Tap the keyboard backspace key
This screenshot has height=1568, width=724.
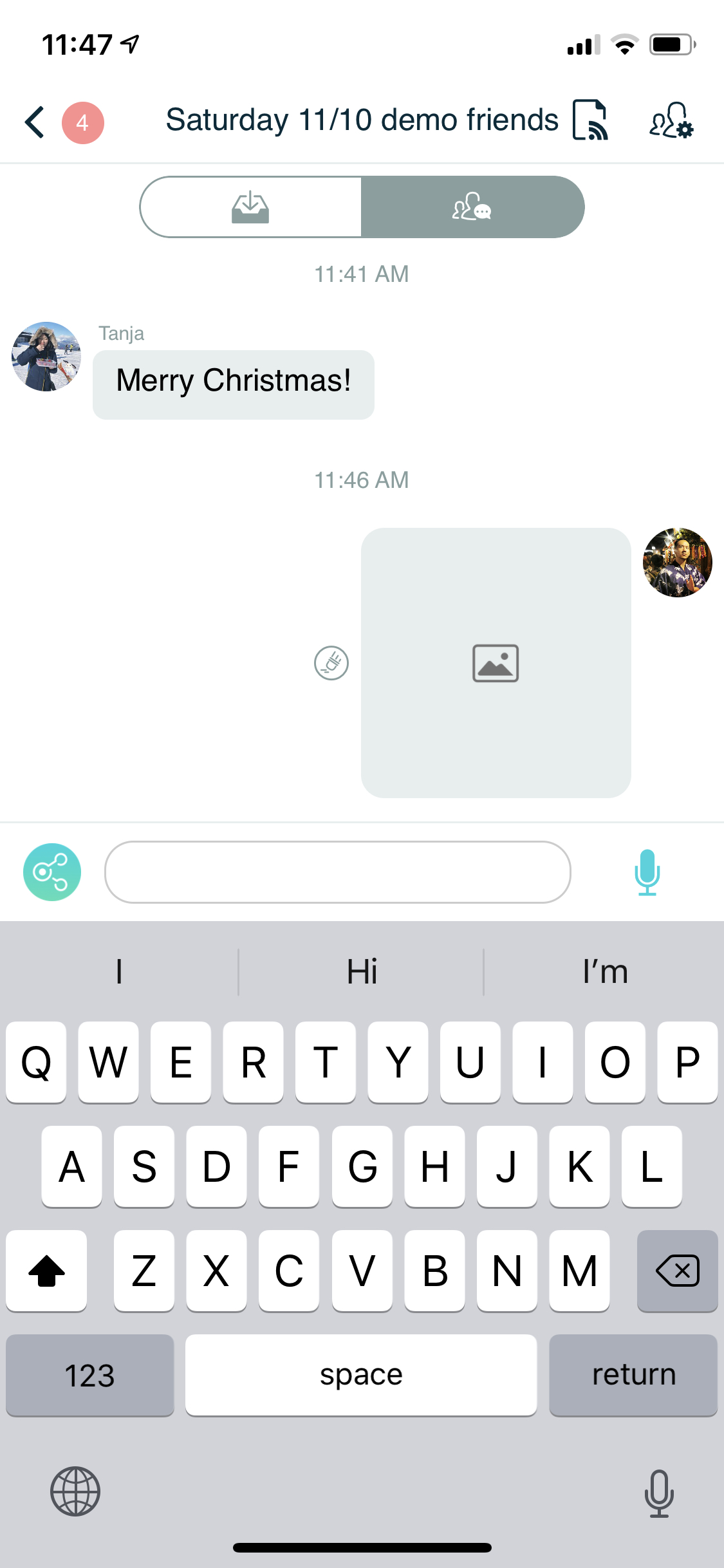coord(677,1271)
